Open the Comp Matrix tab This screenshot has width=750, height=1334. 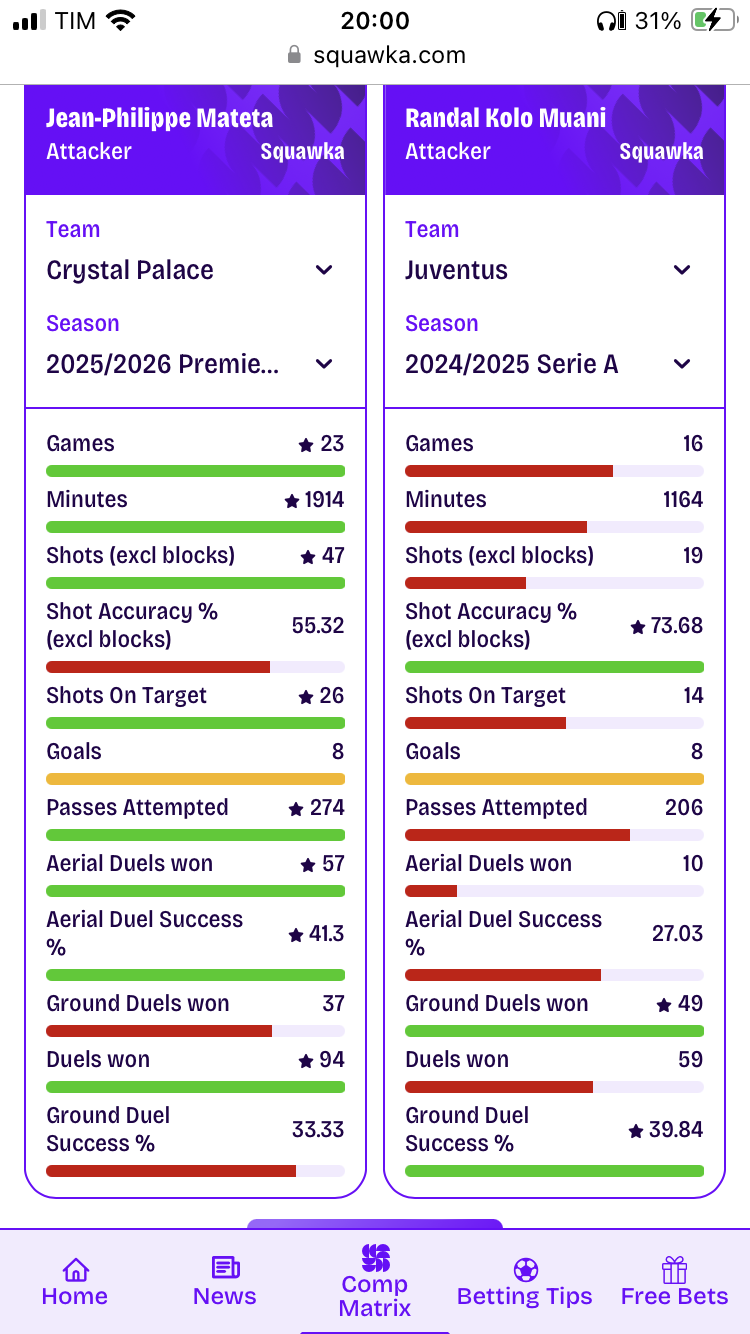375,1282
